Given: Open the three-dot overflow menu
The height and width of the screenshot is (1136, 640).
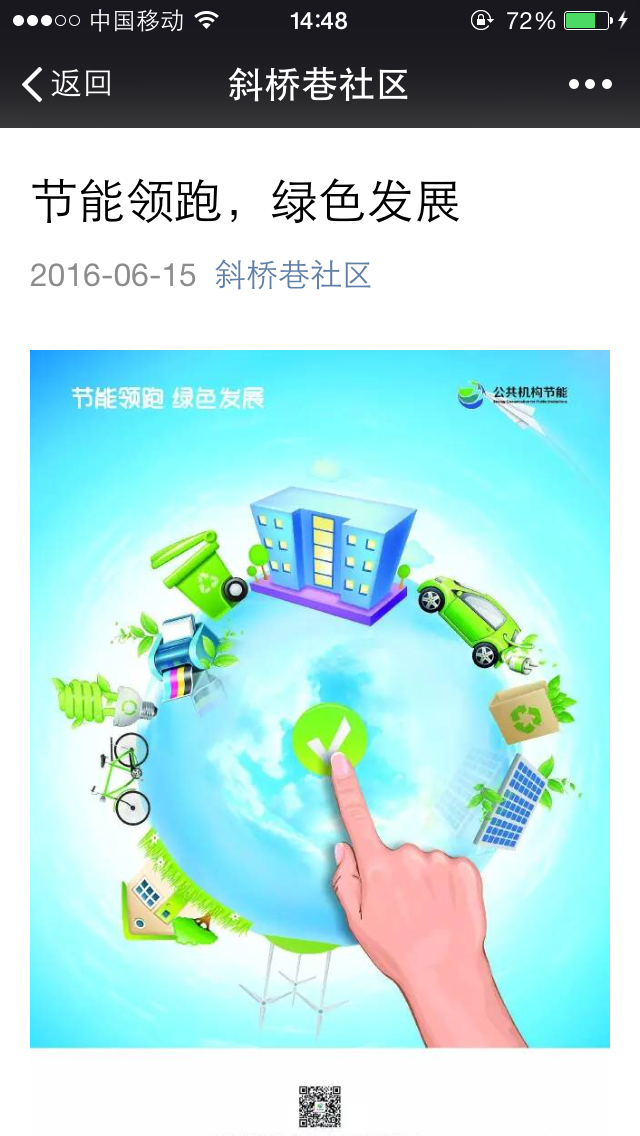Looking at the screenshot, I should 590,84.
